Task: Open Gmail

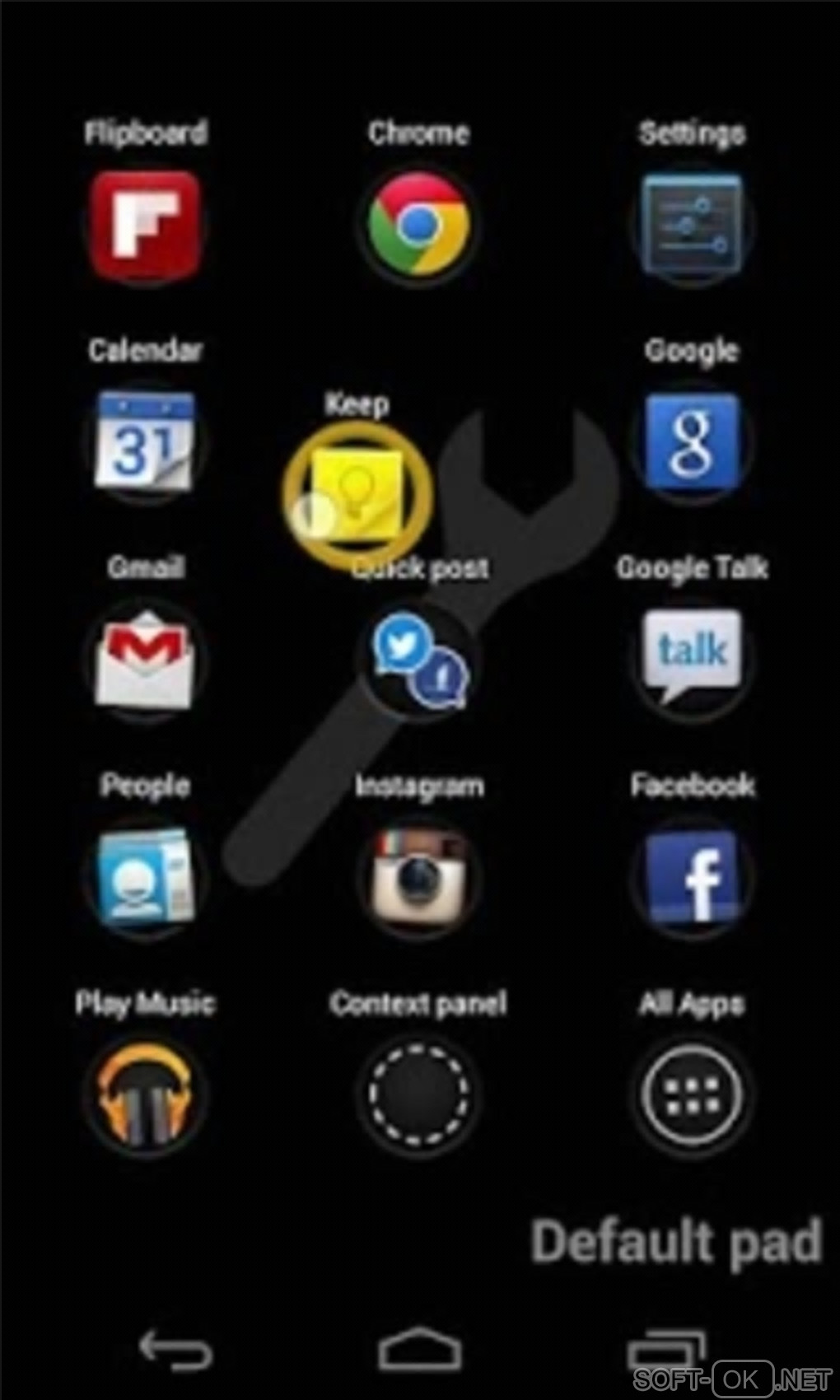Action: pos(145,660)
